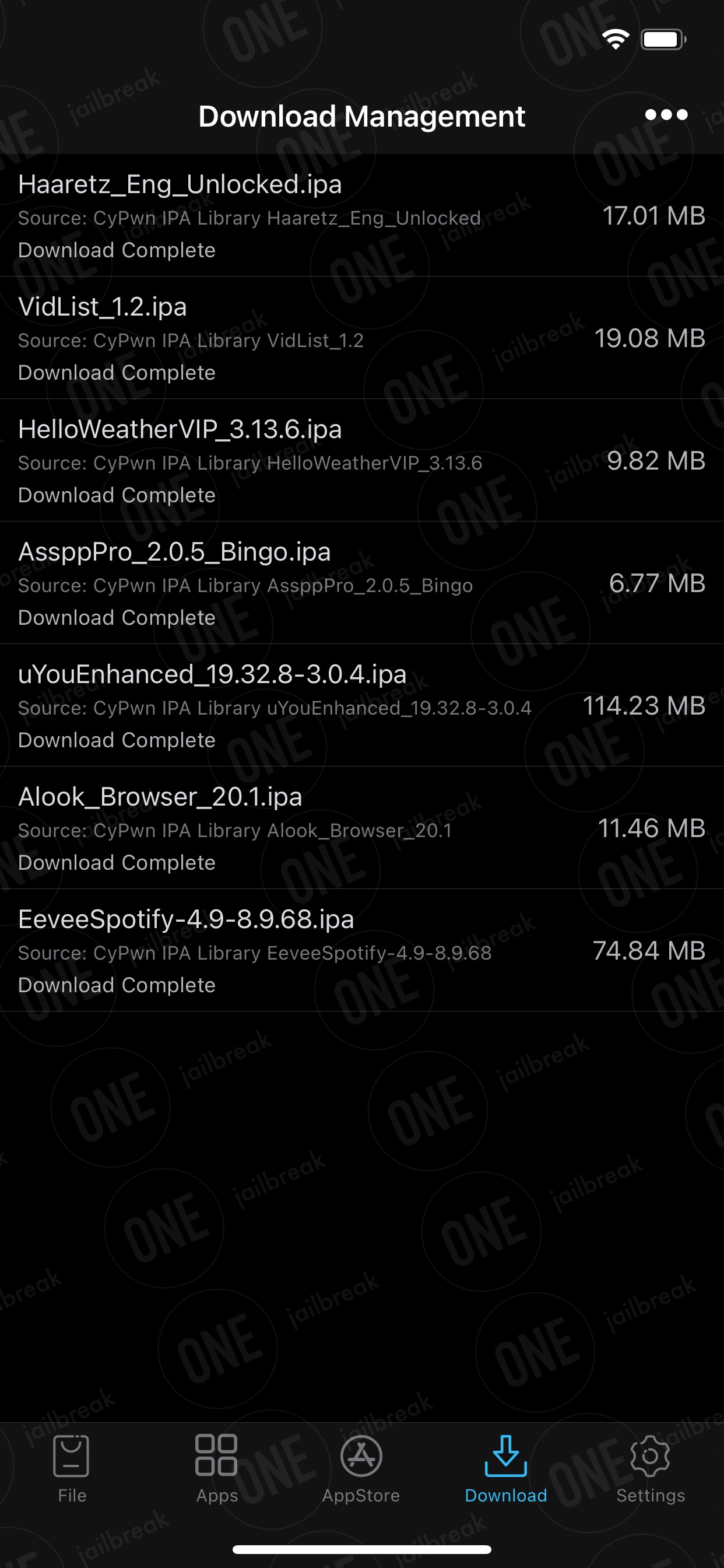724x1568 pixels.
Task: Open Alook_Browser_20.1.ipa download
Action: point(362,828)
